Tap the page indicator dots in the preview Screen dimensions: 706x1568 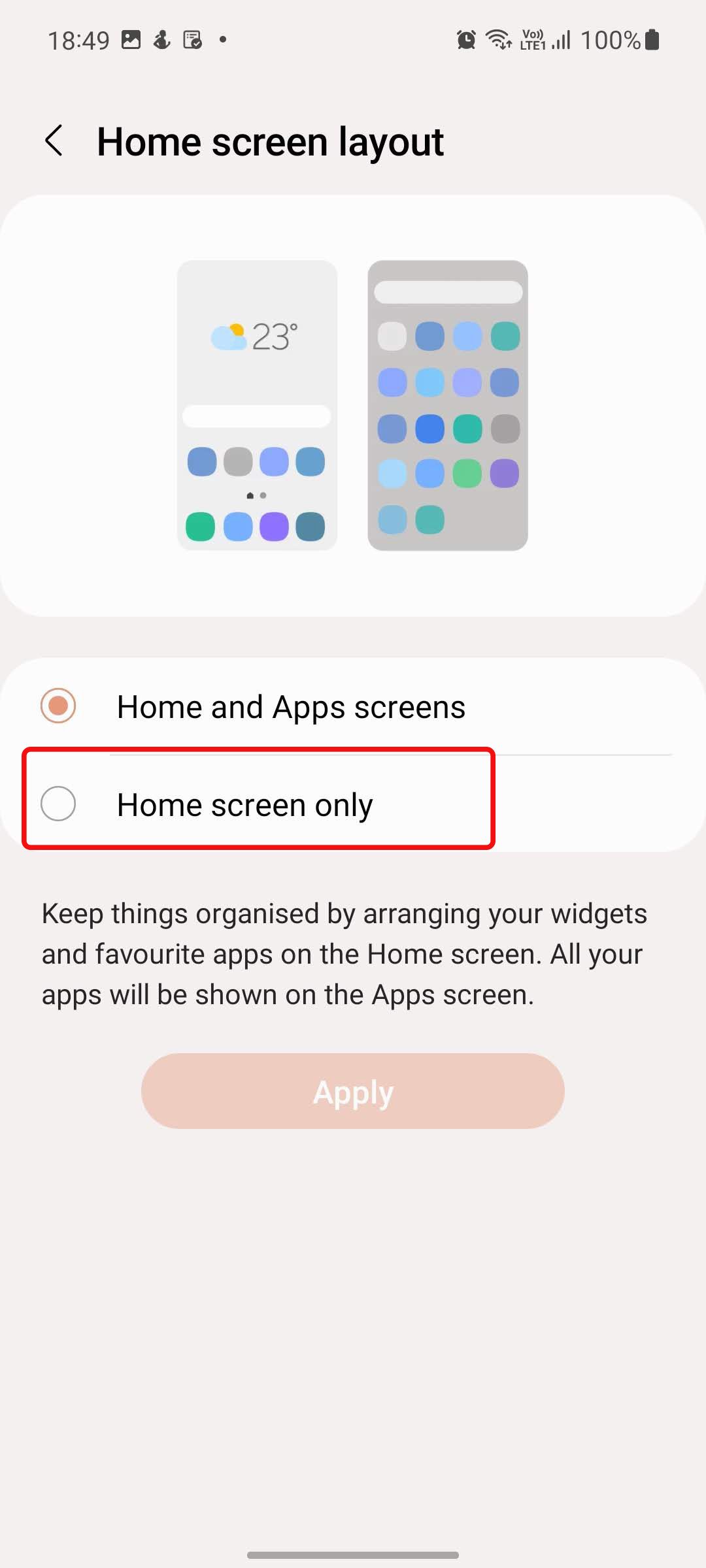pos(257,495)
